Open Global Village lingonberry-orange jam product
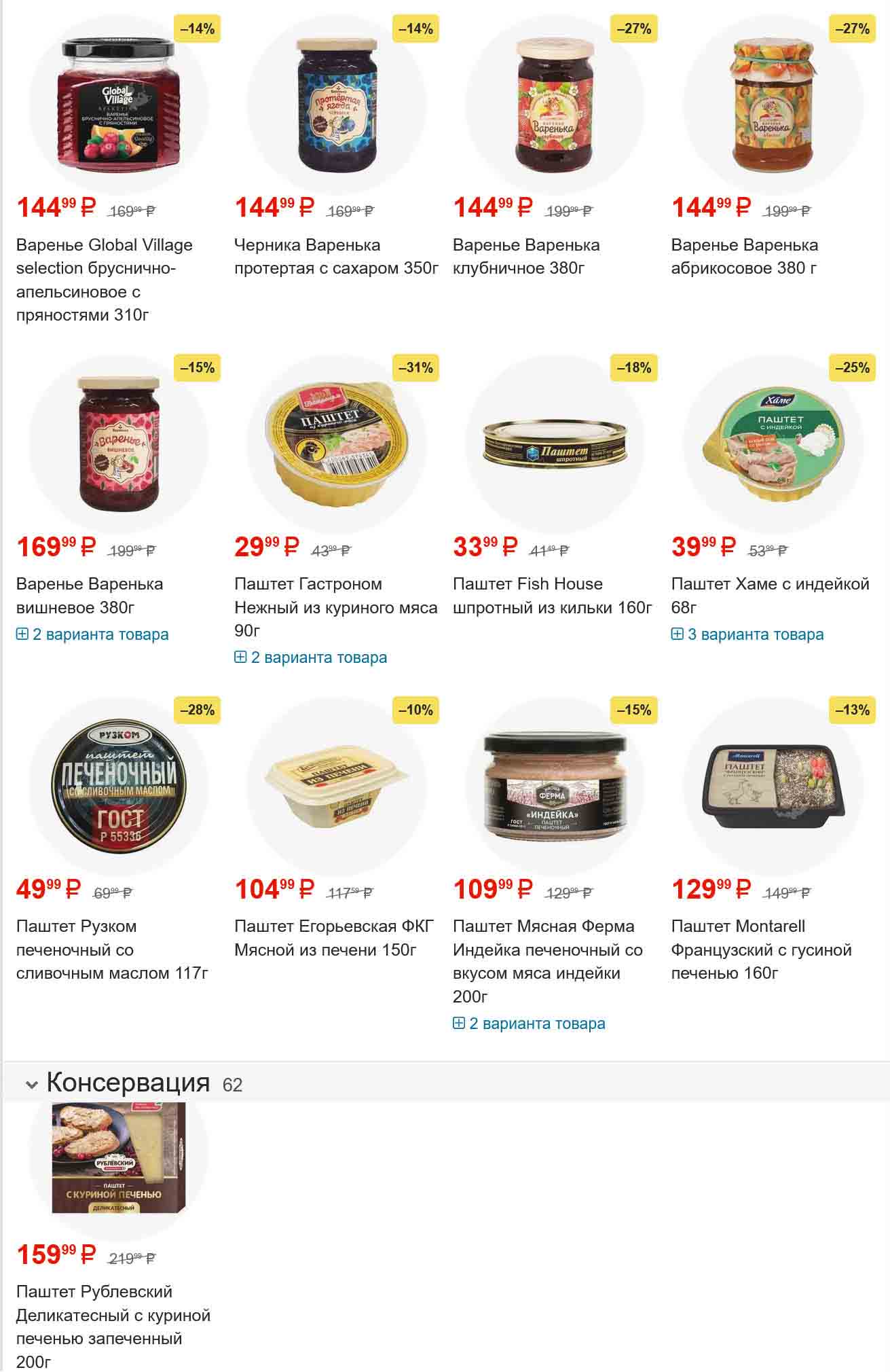The width and height of the screenshot is (890, 1372). (x=105, y=279)
